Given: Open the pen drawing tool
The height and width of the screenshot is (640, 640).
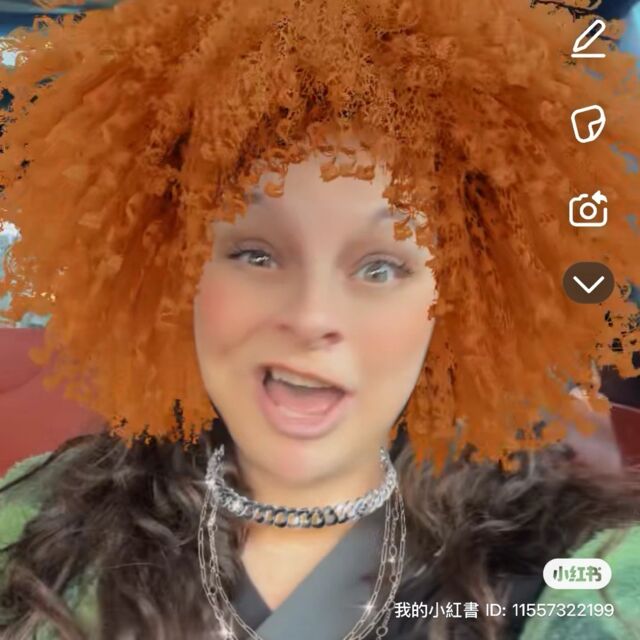Looking at the screenshot, I should click(589, 39).
